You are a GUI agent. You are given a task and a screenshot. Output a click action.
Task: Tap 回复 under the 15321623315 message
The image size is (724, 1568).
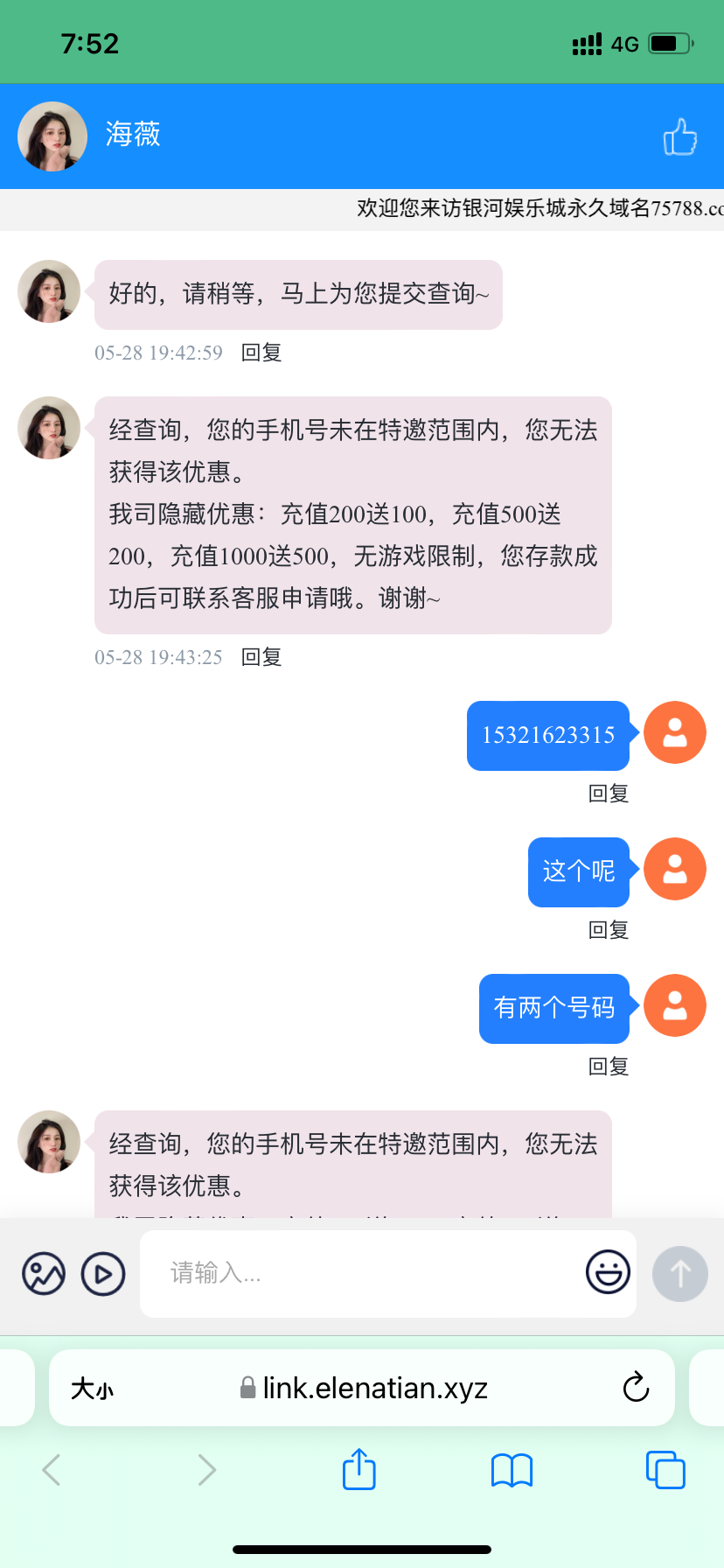pyautogui.click(x=608, y=793)
